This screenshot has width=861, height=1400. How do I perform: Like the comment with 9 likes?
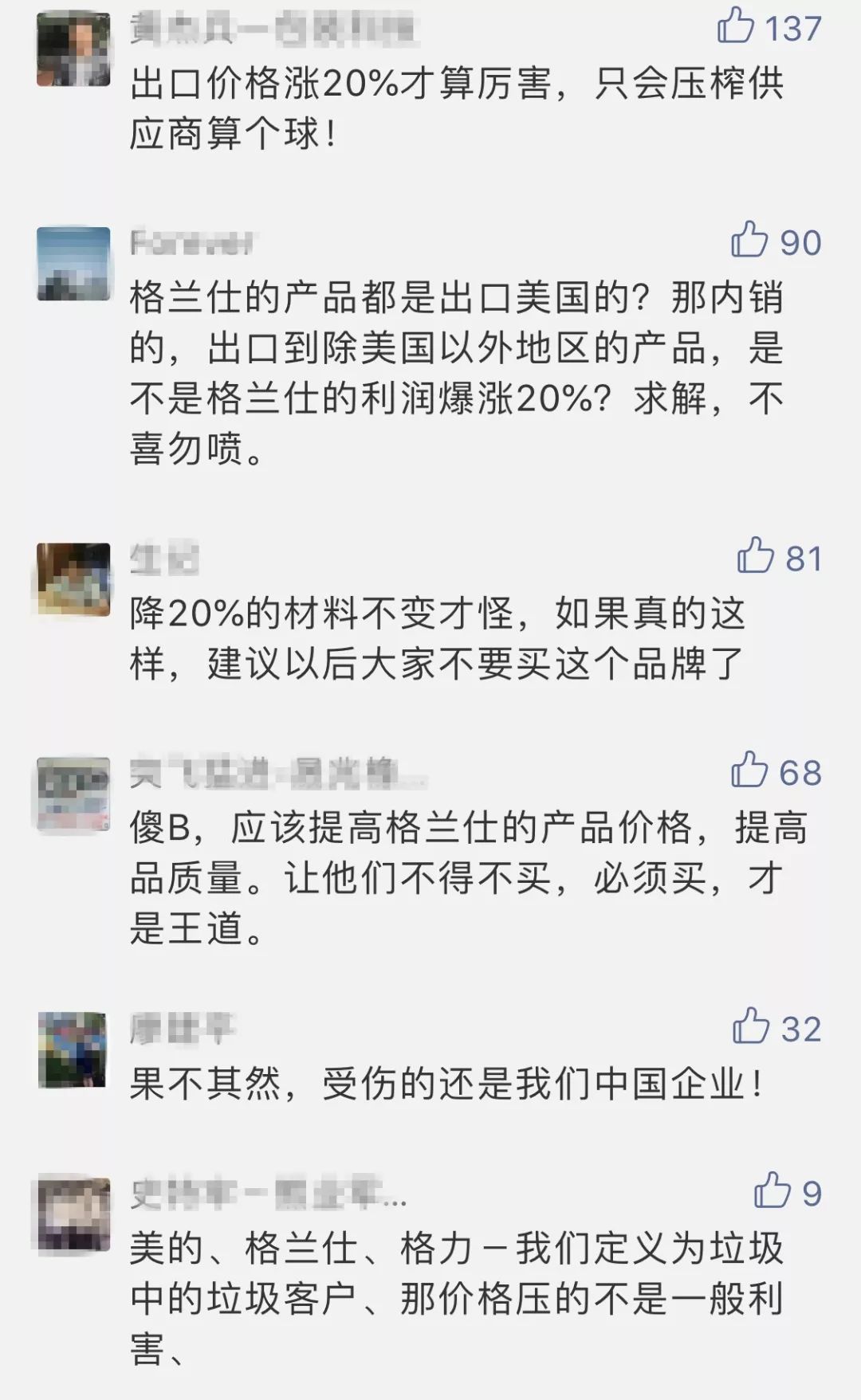pos(772,1190)
